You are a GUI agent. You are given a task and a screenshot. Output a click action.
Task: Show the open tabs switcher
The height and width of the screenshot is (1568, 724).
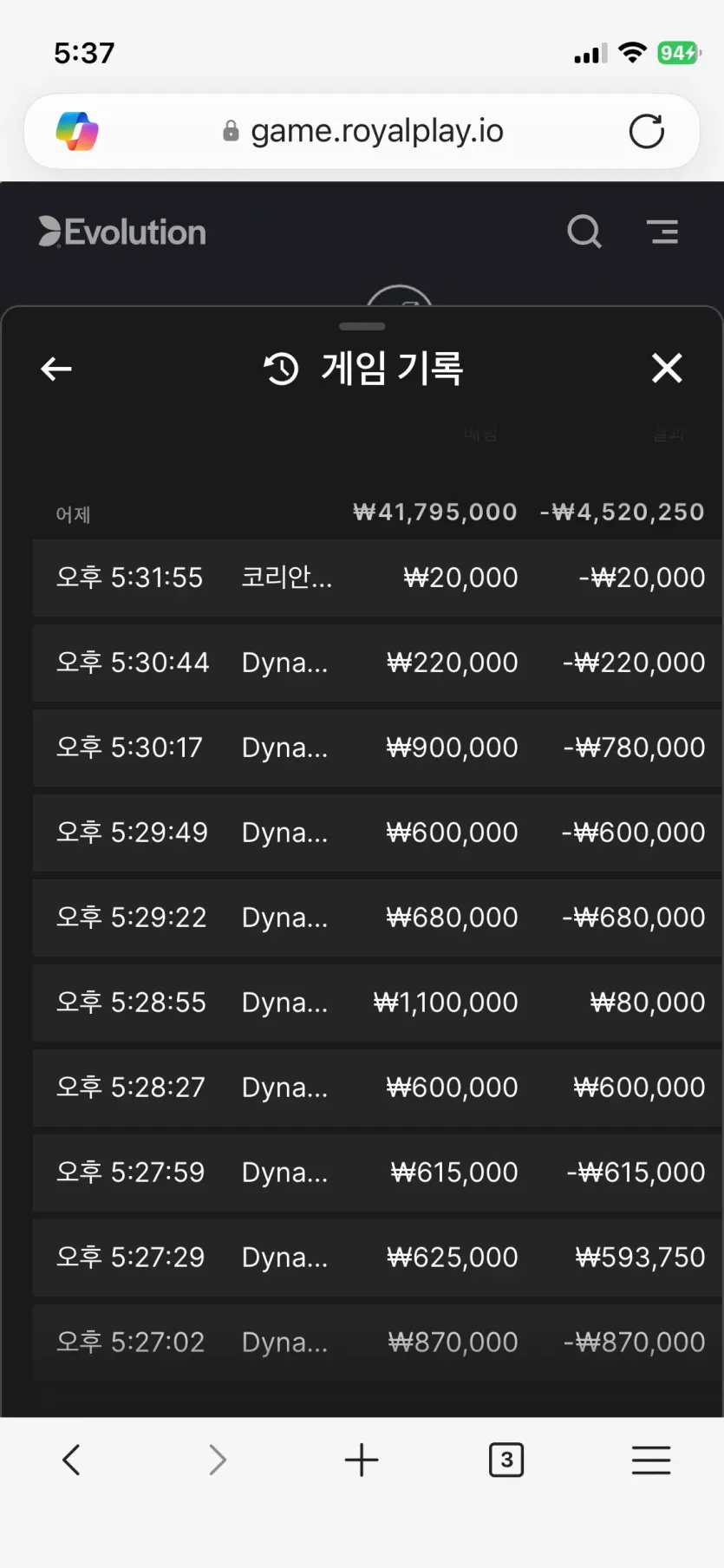pos(506,1460)
